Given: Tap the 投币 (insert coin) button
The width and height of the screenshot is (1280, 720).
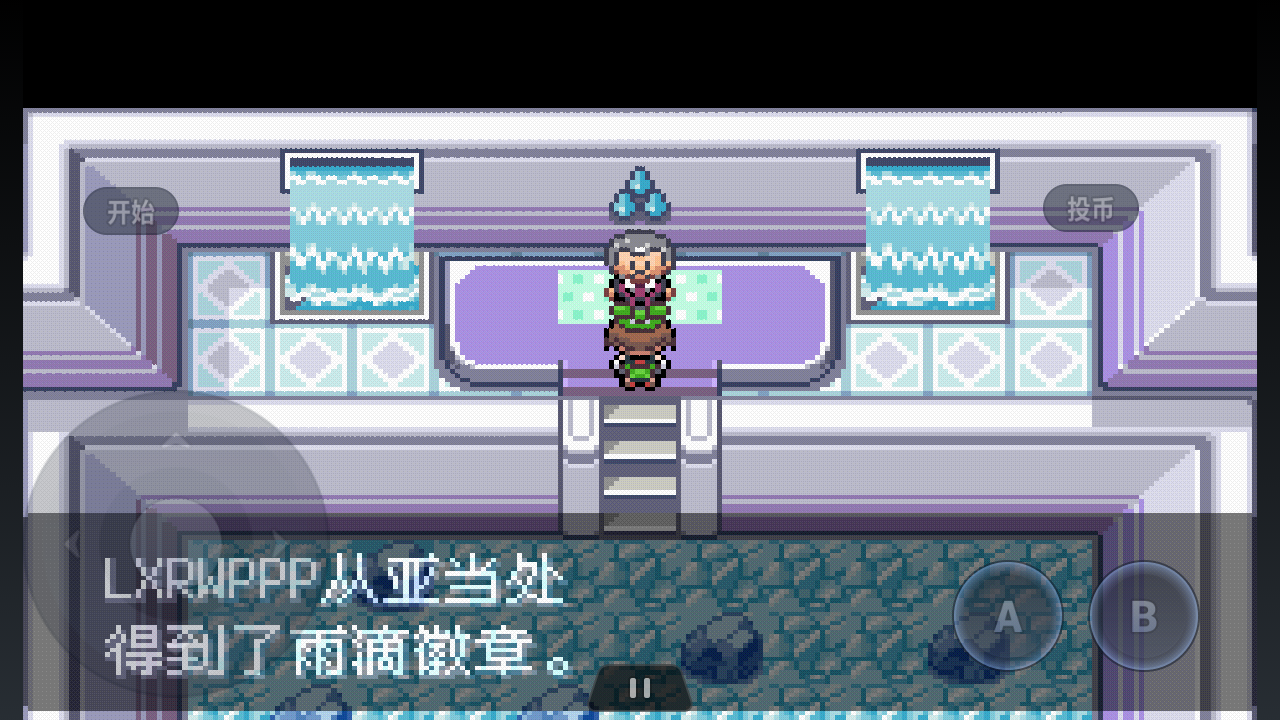Looking at the screenshot, I should pyautogui.click(x=1090, y=208).
